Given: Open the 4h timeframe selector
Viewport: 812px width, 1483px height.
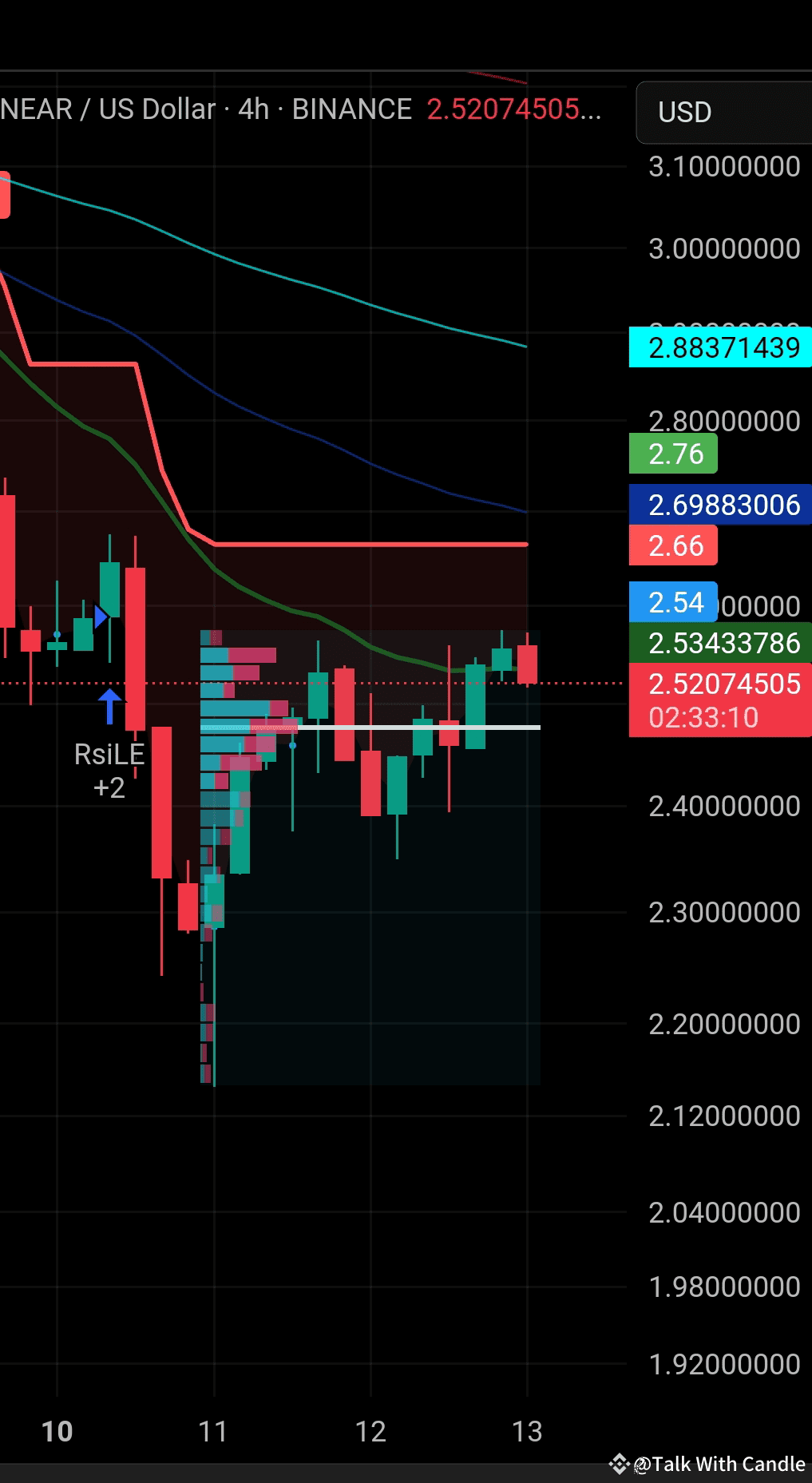Looking at the screenshot, I should pos(252,109).
